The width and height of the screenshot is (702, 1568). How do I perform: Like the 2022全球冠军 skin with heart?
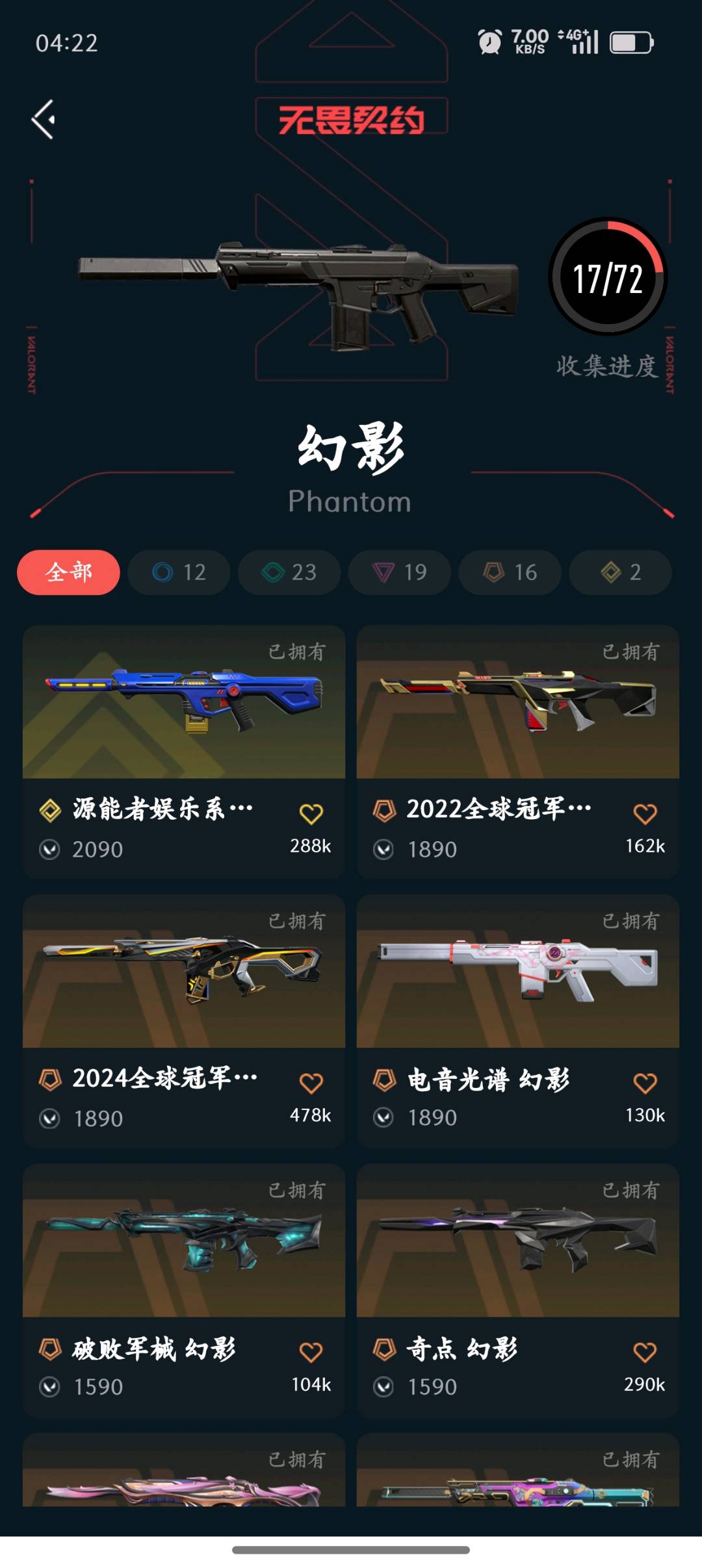pos(645,814)
